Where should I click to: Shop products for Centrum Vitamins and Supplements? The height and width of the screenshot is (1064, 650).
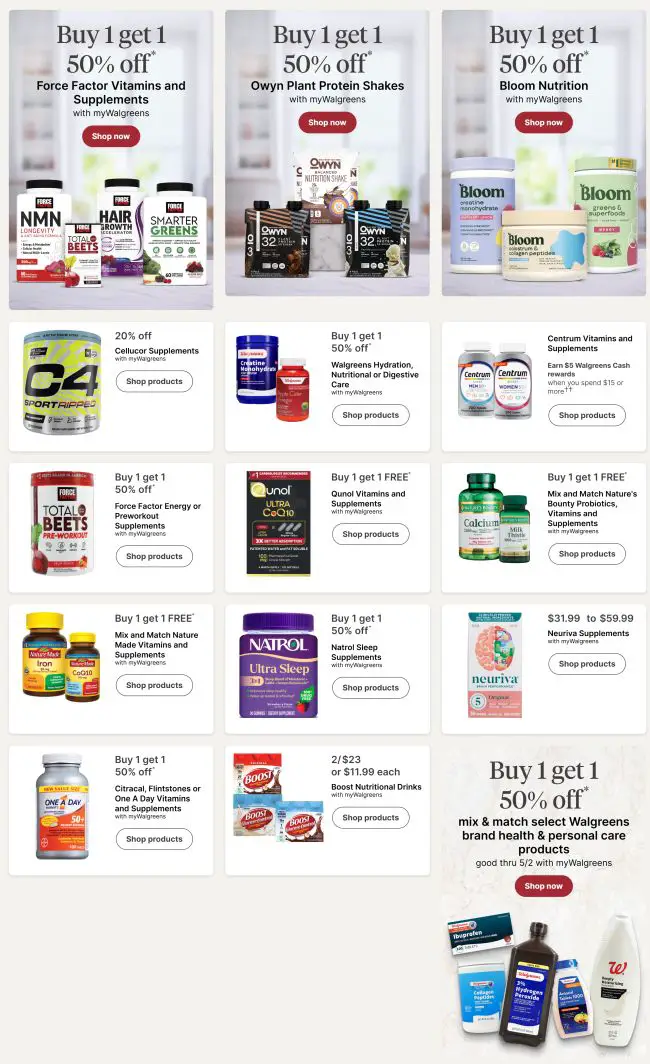point(587,415)
